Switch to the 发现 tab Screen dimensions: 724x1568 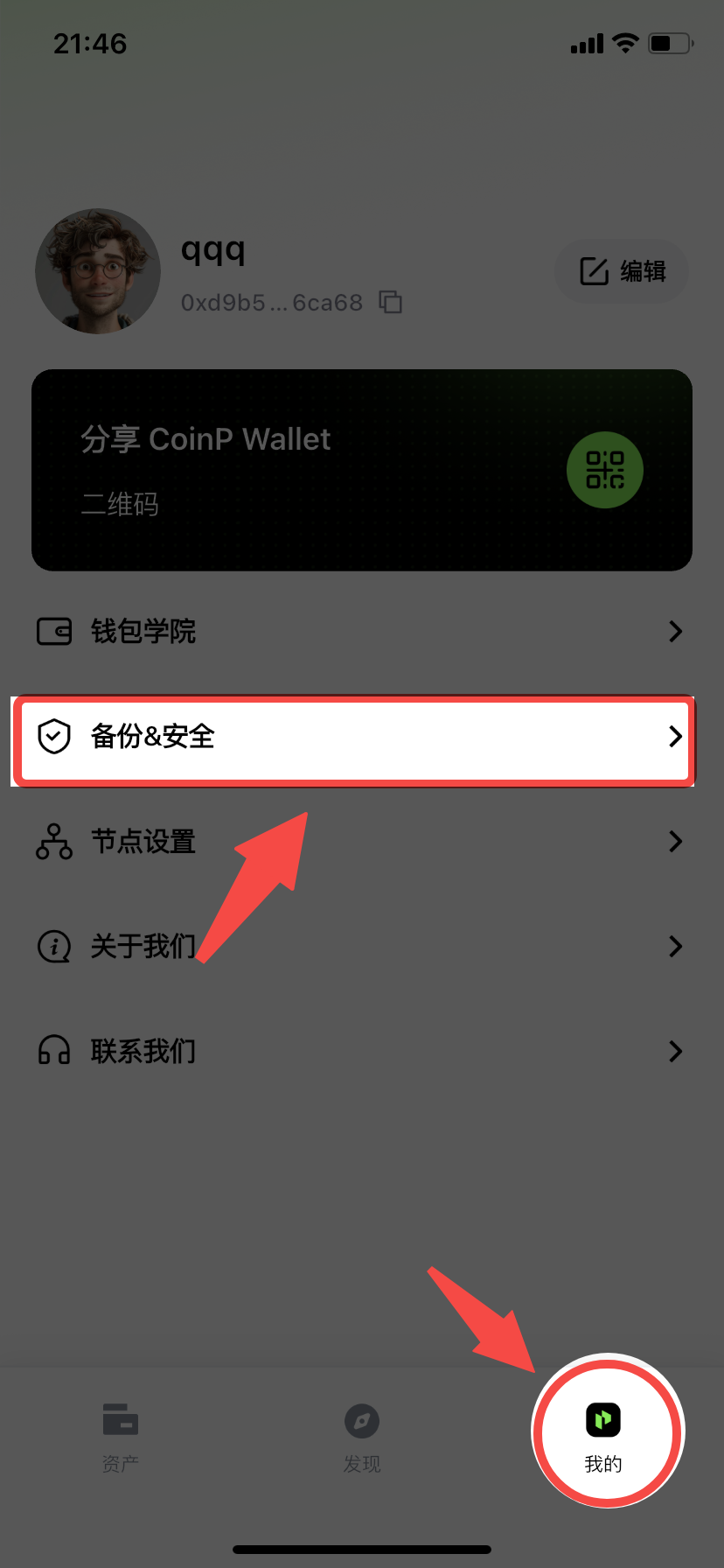362,1435
